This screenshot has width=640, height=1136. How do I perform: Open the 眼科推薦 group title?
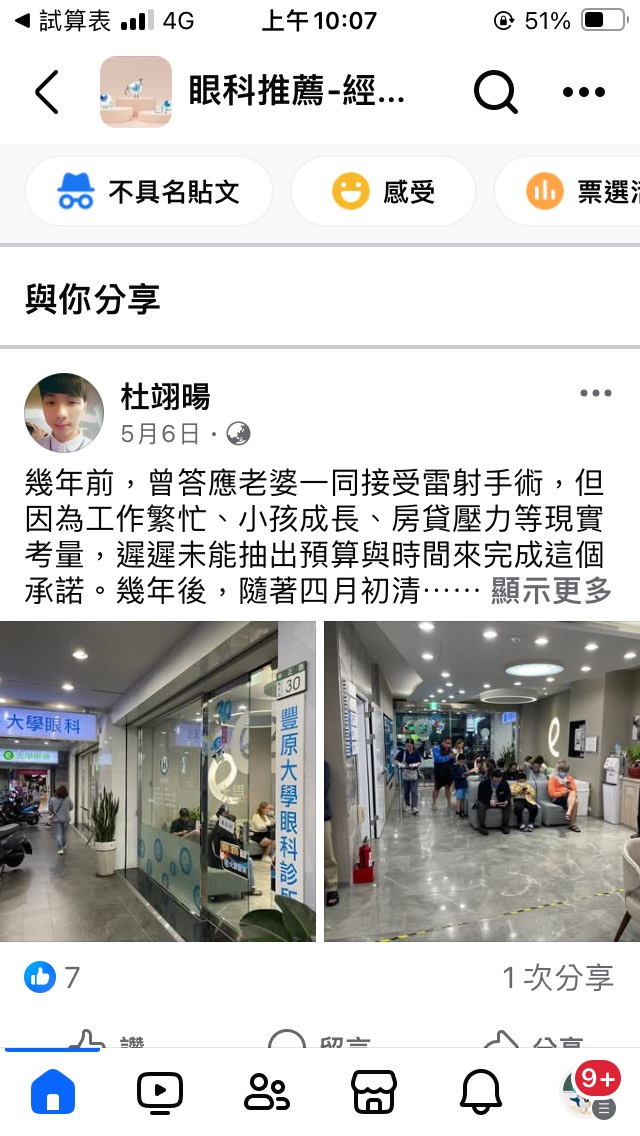pos(296,92)
